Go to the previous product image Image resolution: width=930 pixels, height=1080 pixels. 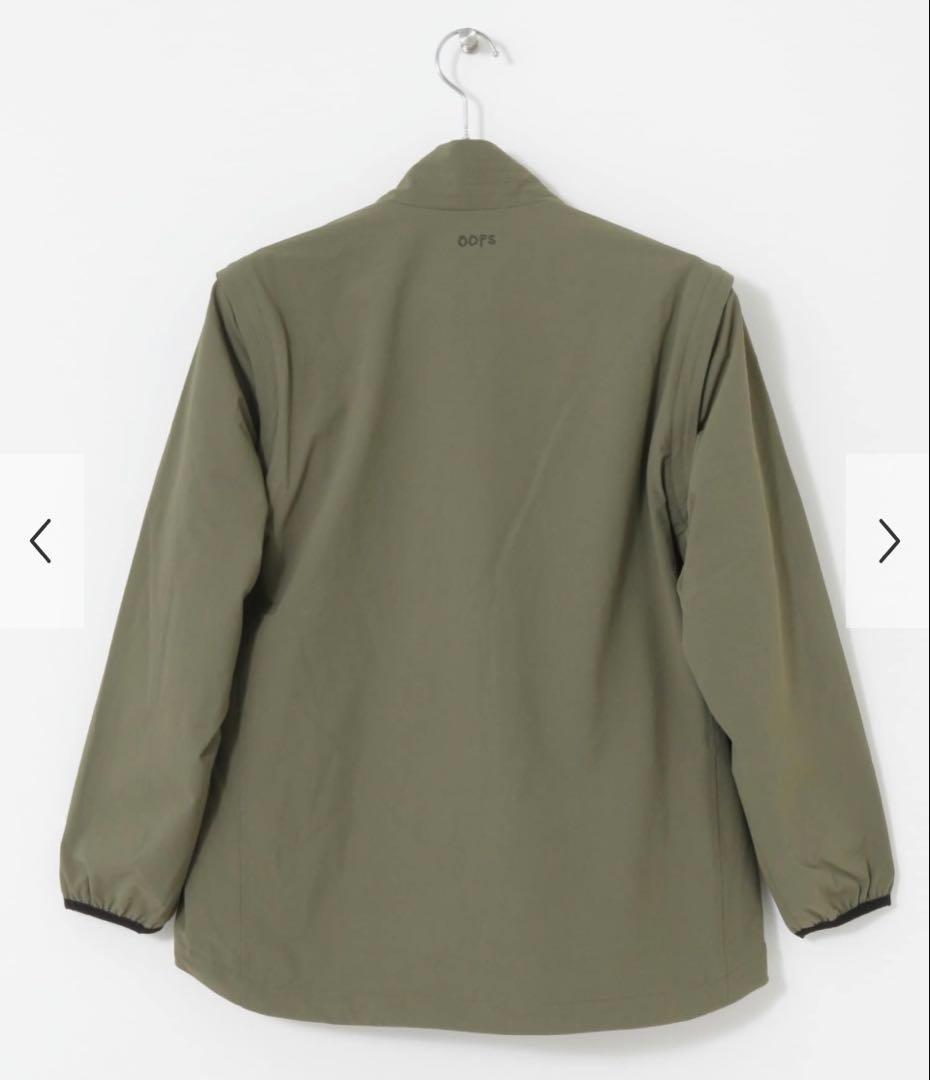coord(41,541)
